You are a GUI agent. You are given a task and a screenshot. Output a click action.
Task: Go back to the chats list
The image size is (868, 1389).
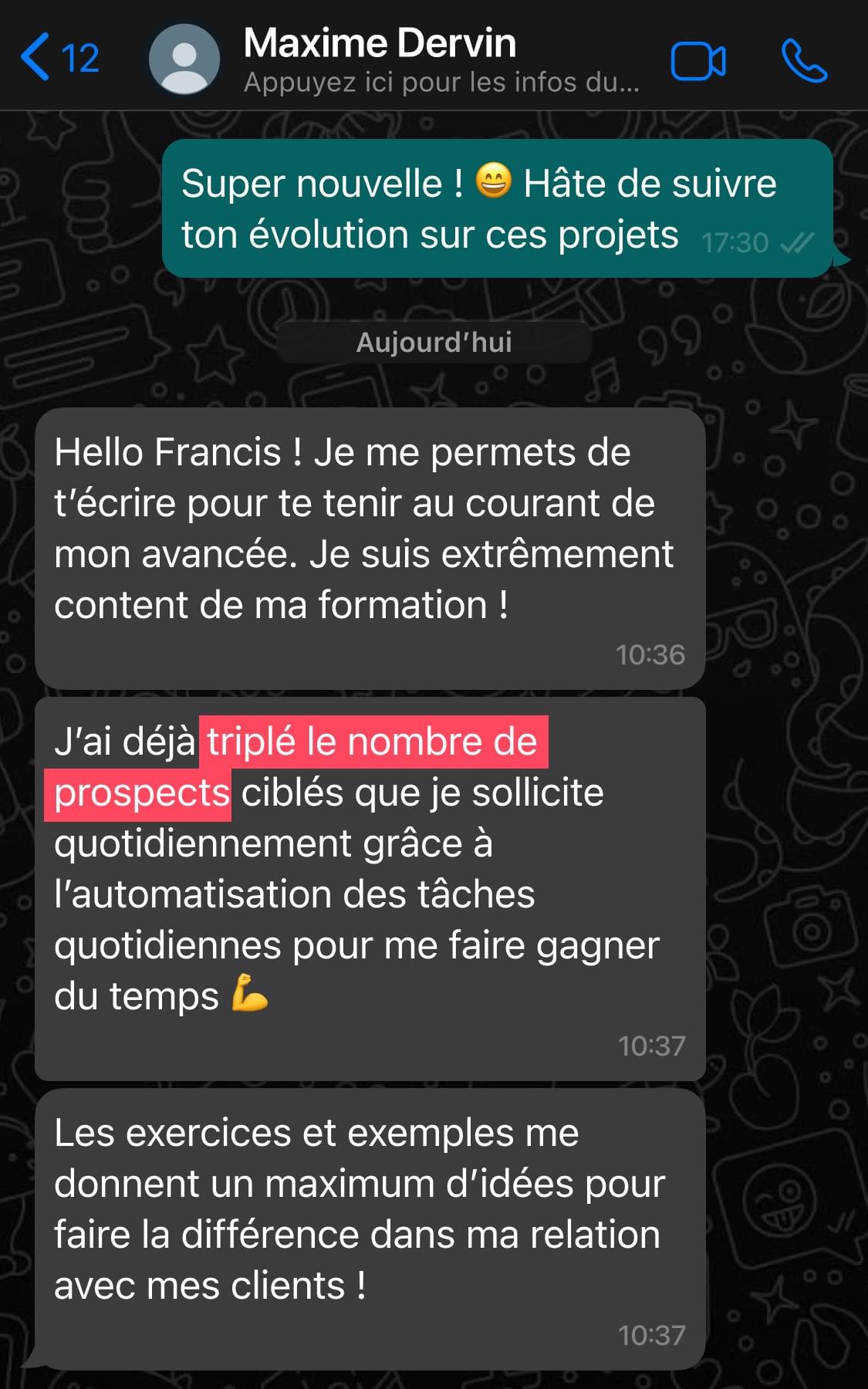pyautogui.click(x=58, y=58)
